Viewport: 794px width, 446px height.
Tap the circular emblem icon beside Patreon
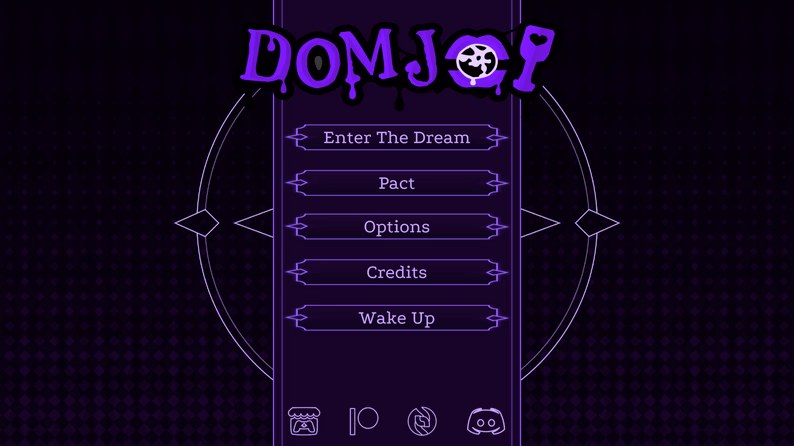pyautogui.click(x=422, y=421)
